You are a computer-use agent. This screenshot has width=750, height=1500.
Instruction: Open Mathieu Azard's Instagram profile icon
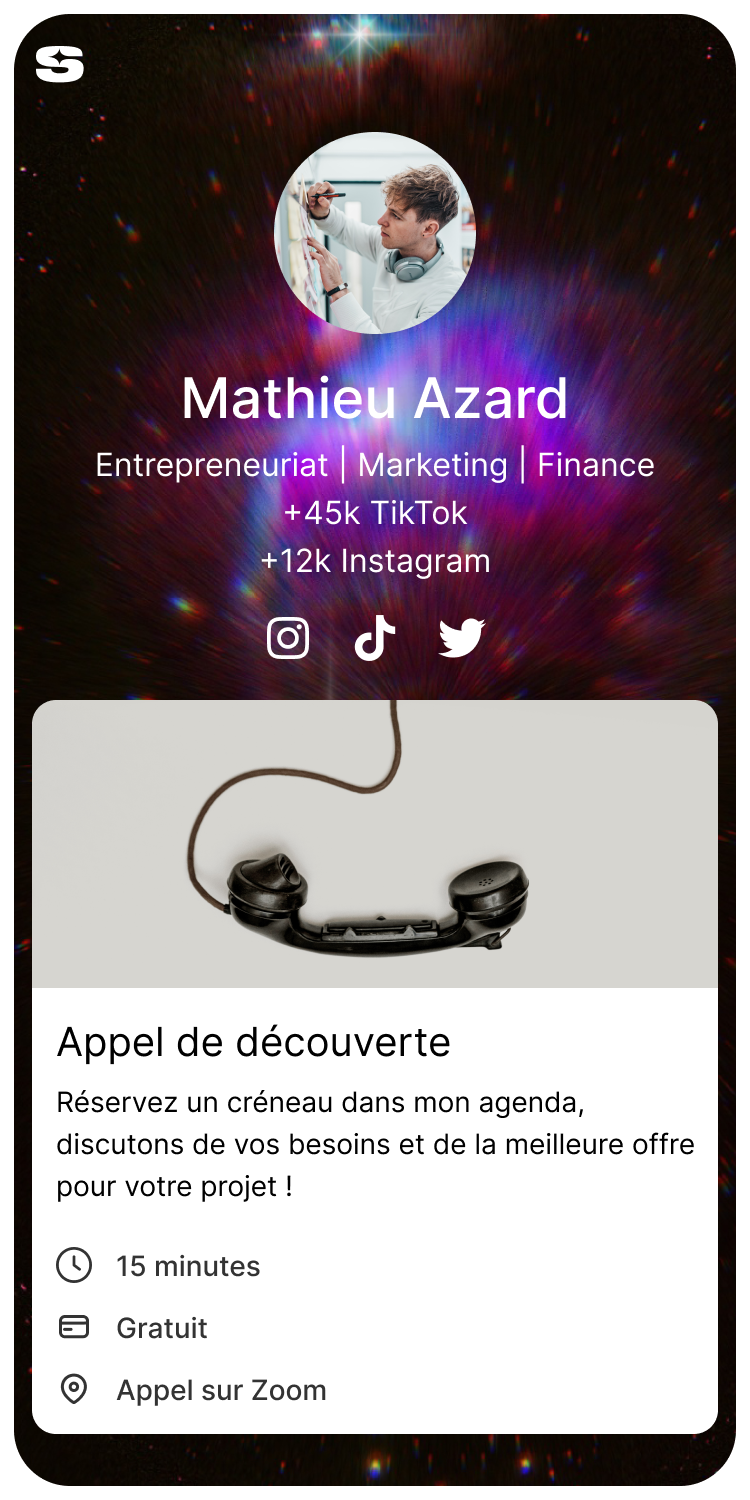point(288,638)
